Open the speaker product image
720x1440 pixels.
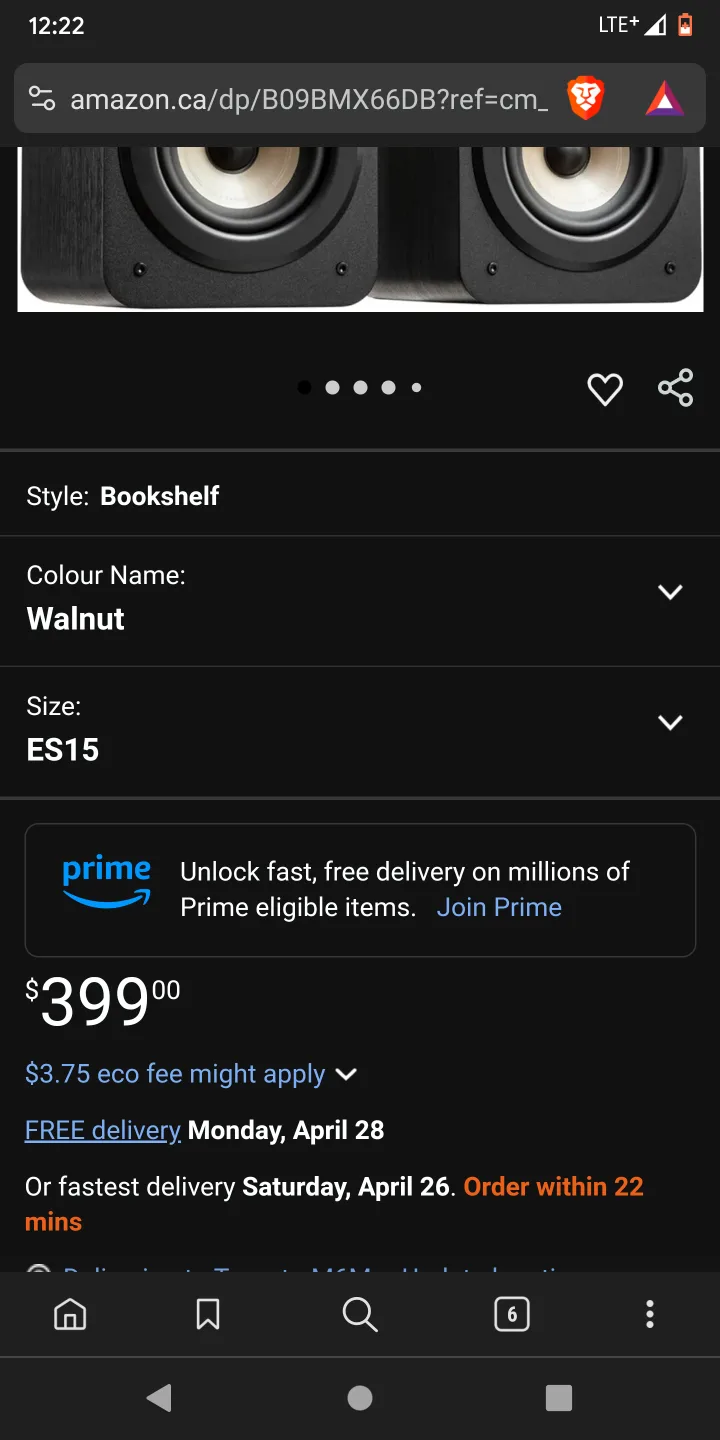[x=360, y=228]
